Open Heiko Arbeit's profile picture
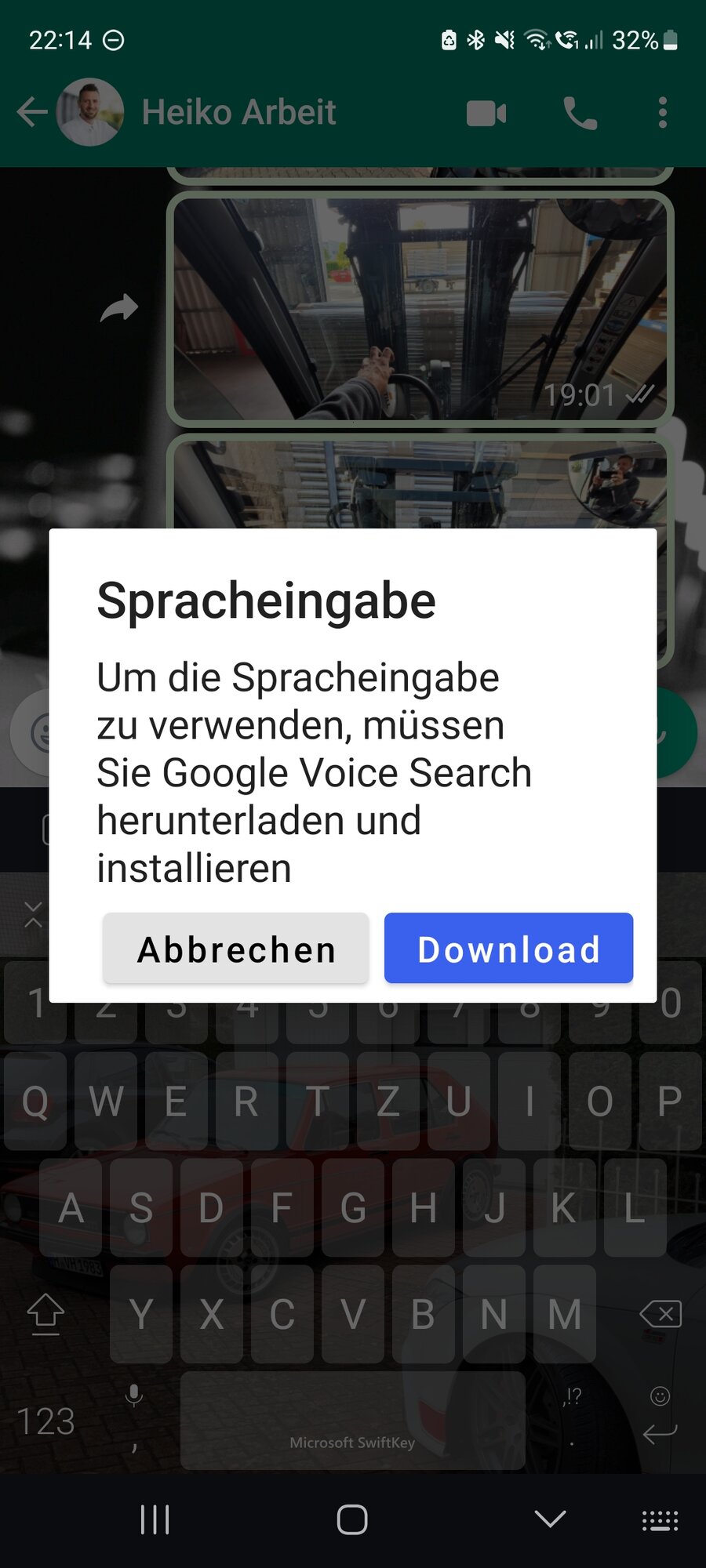The image size is (706, 1568). tap(90, 112)
